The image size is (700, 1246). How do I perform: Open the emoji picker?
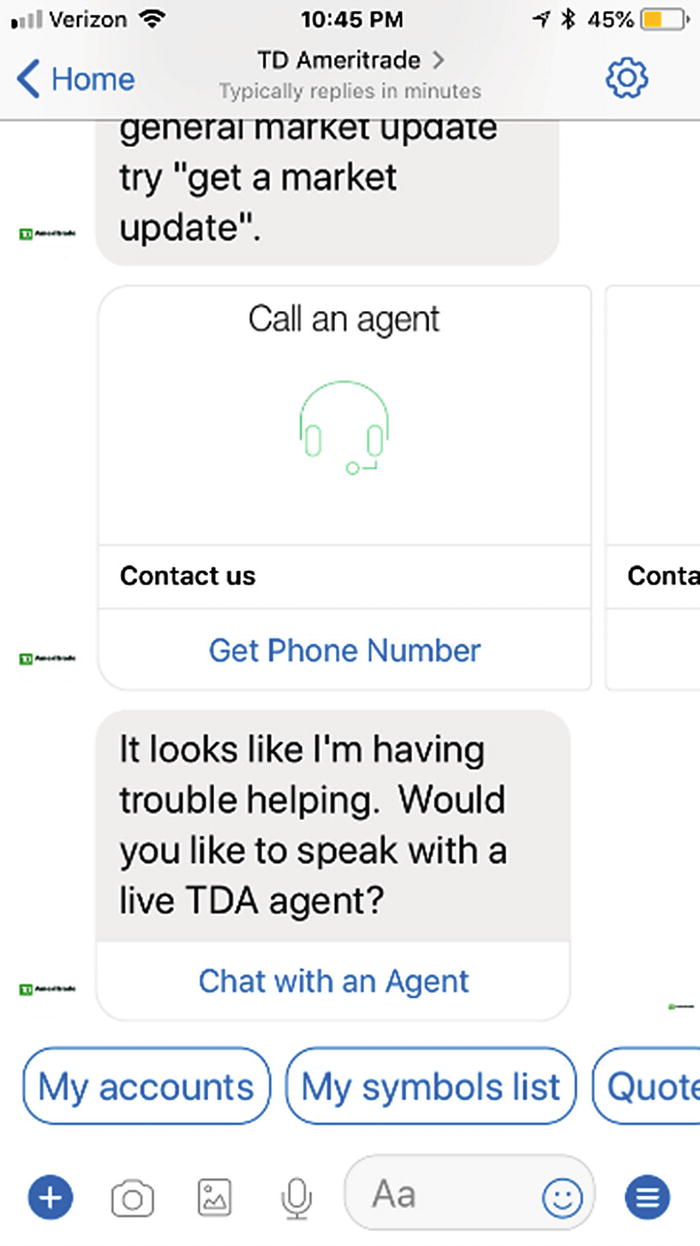[x=562, y=1196]
